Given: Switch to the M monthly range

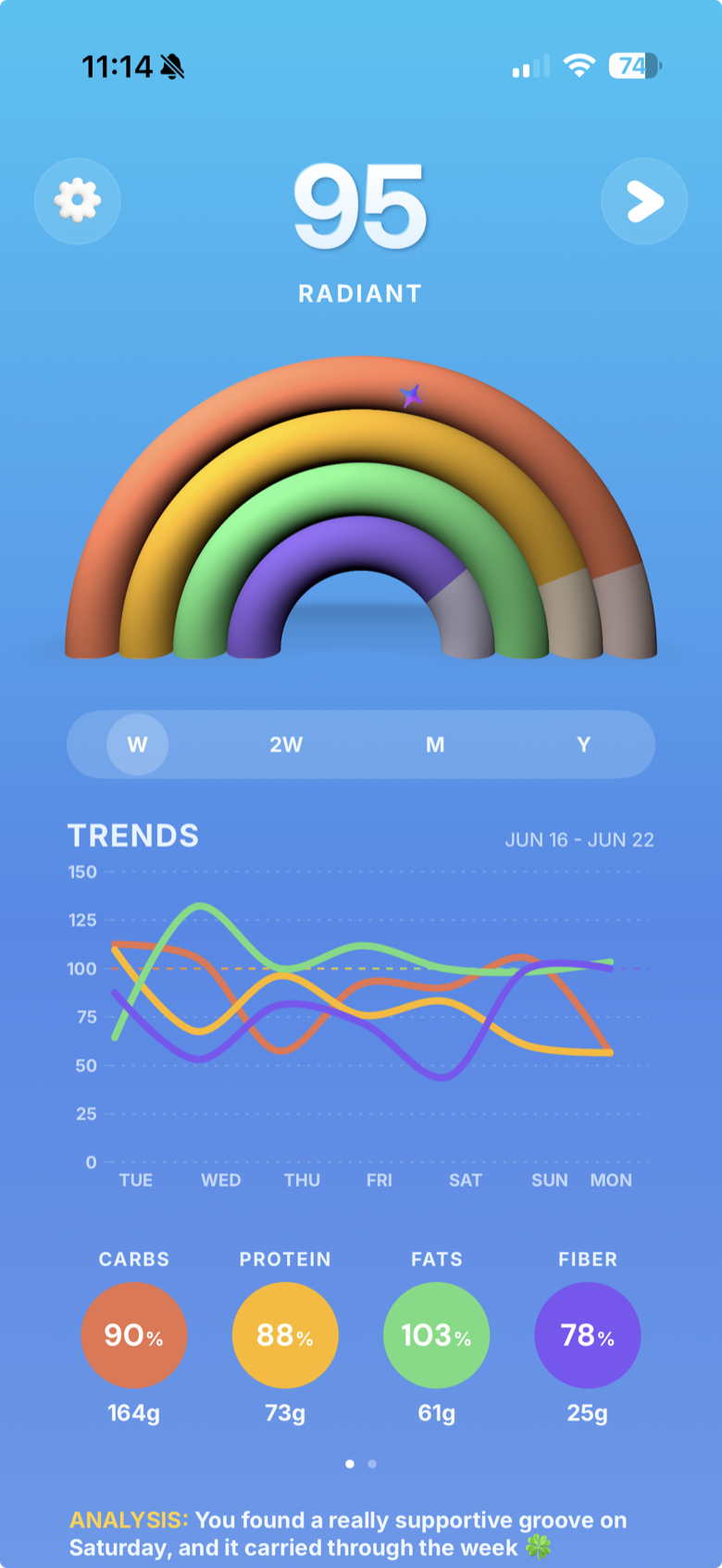Looking at the screenshot, I should pos(435,745).
